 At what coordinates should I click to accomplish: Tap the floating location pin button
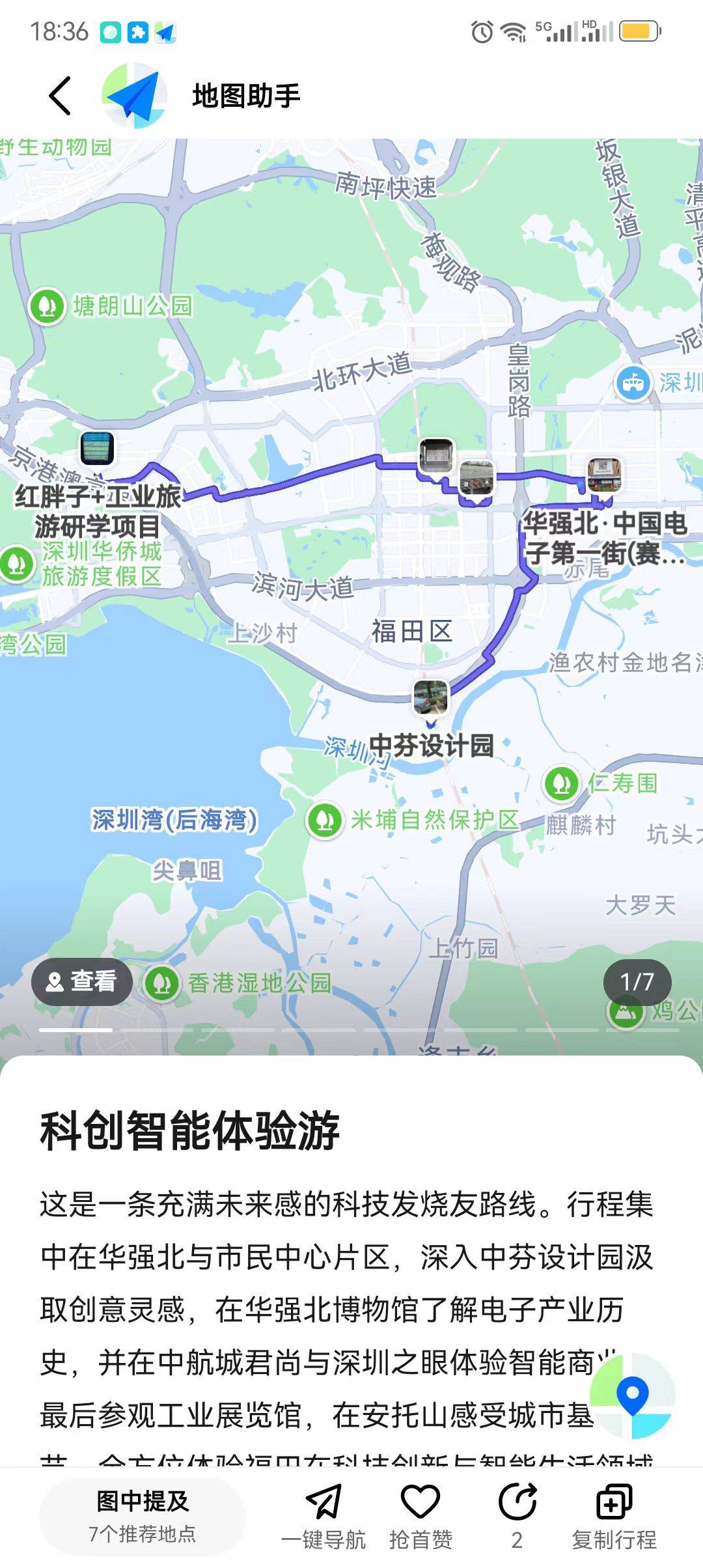[632, 1395]
